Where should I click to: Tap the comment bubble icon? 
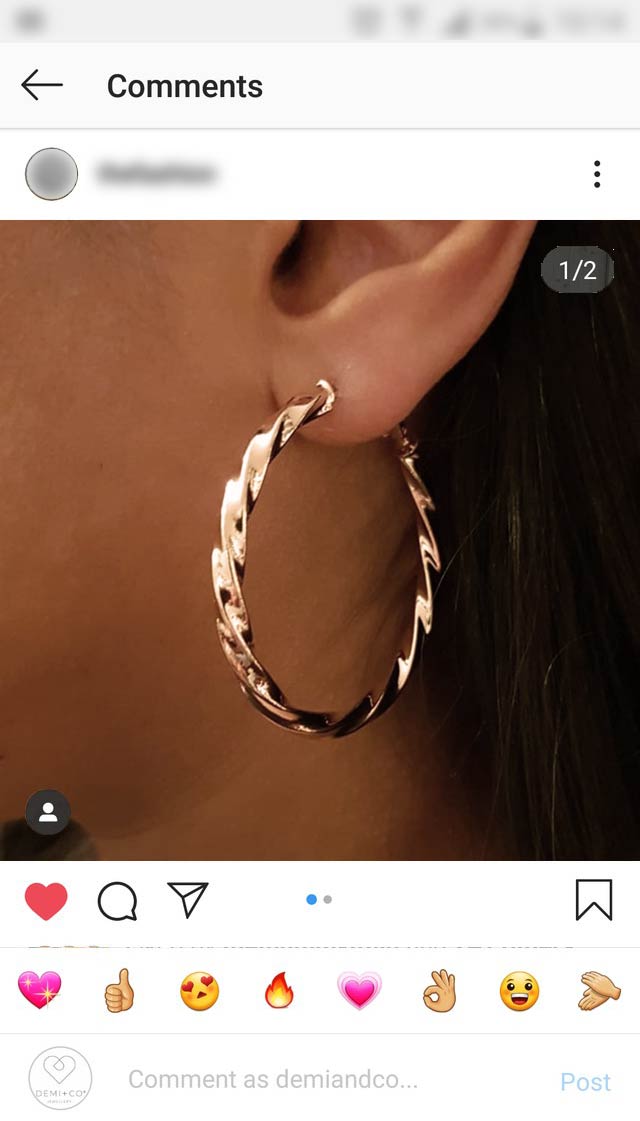[x=117, y=901]
